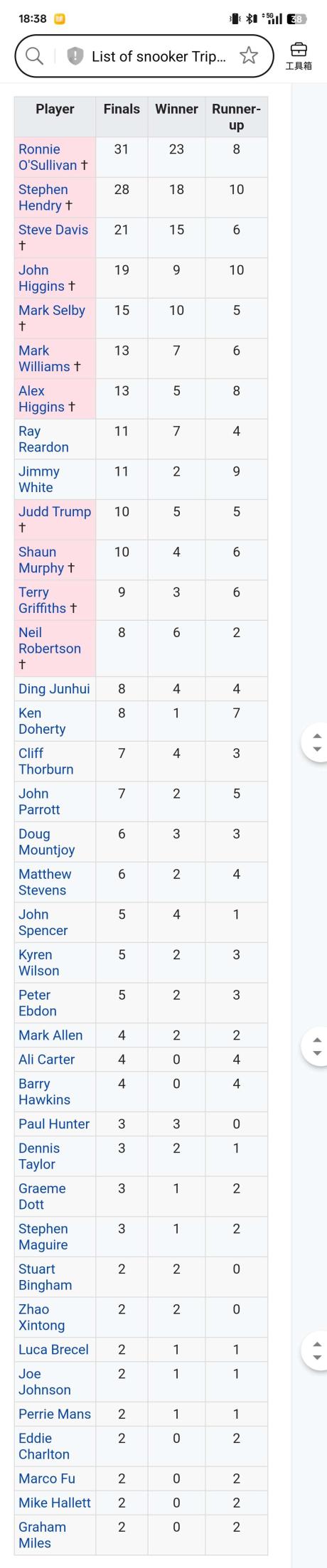Visit Ding Junhui's article
This screenshot has width=327, height=1568.
[54, 688]
